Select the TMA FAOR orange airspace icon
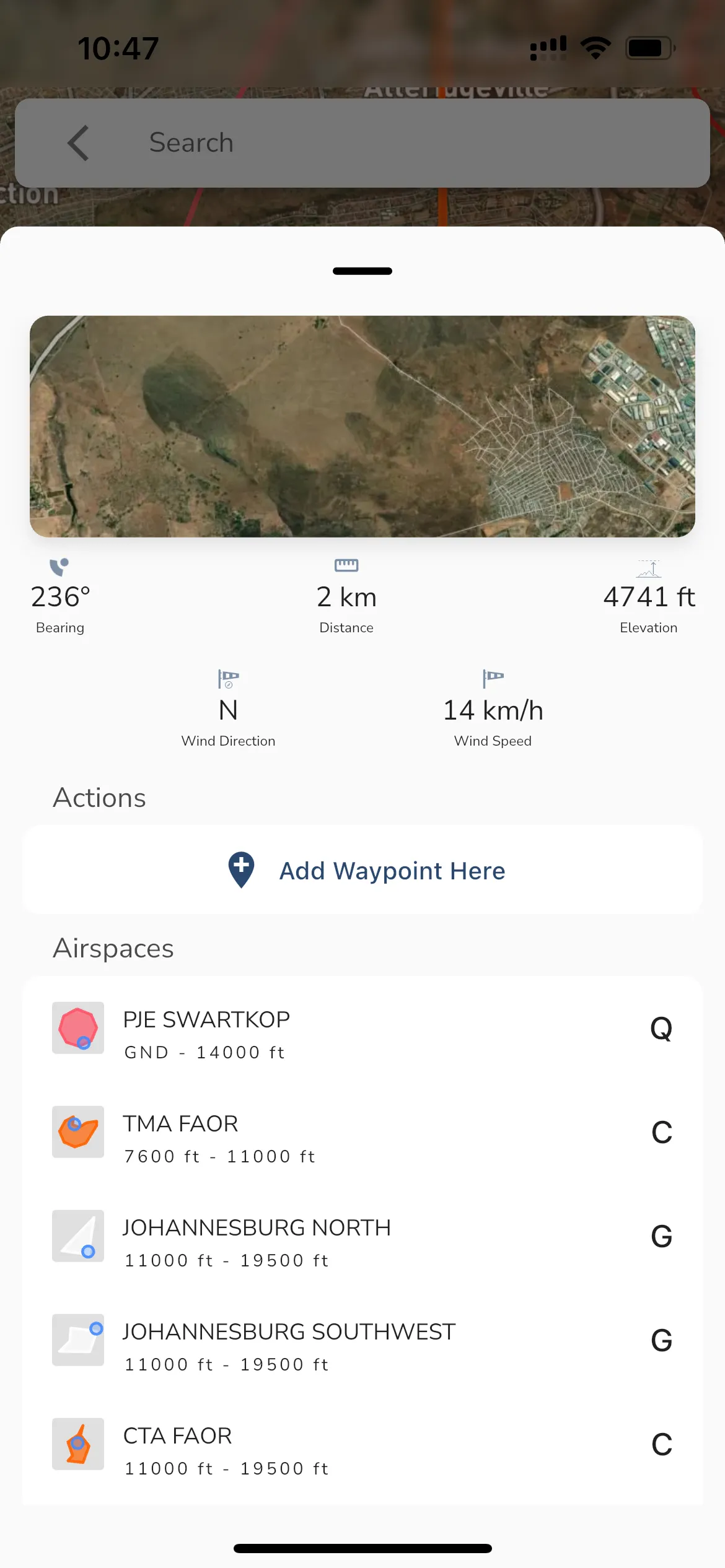725x1568 pixels. [77, 1132]
